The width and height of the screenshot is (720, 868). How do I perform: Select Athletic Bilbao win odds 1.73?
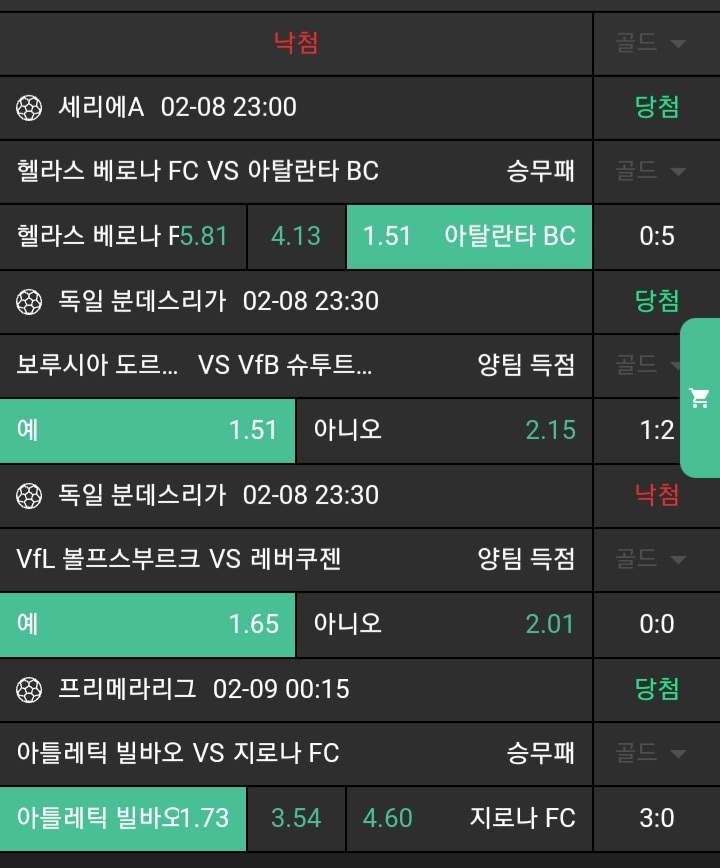(x=123, y=818)
